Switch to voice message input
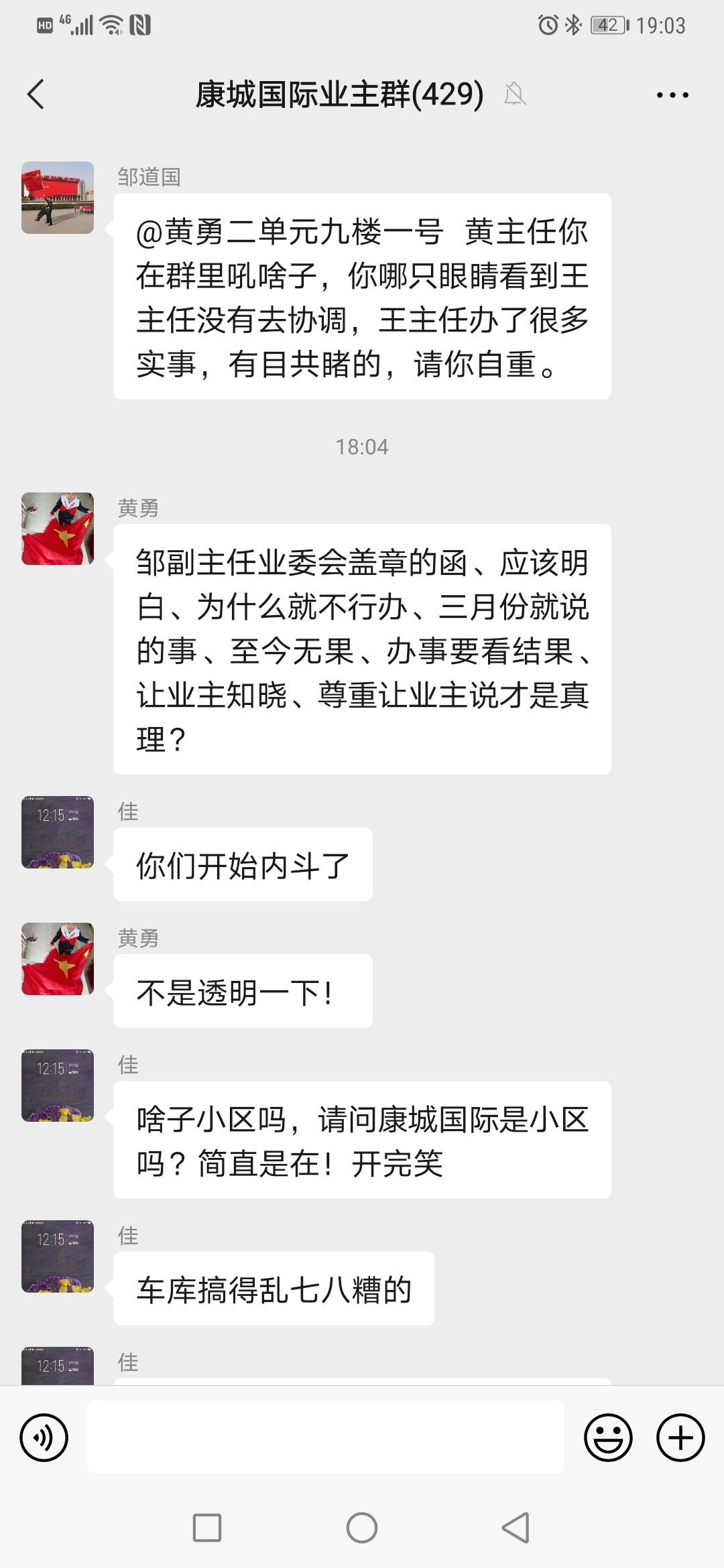Screen dimensions: 724x1568 point(44,1437)
